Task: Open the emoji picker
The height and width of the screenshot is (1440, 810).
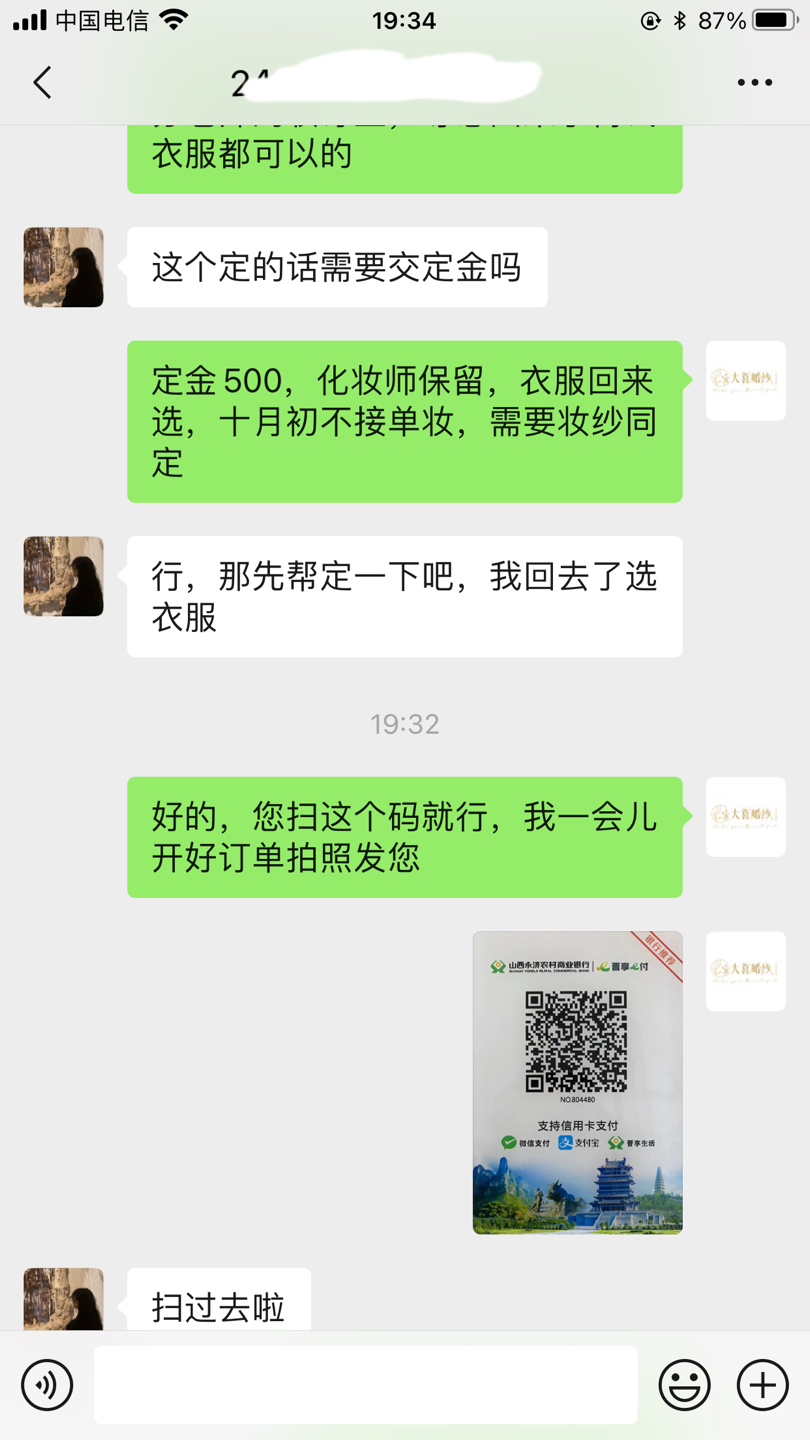Action: coord(685,1385)
